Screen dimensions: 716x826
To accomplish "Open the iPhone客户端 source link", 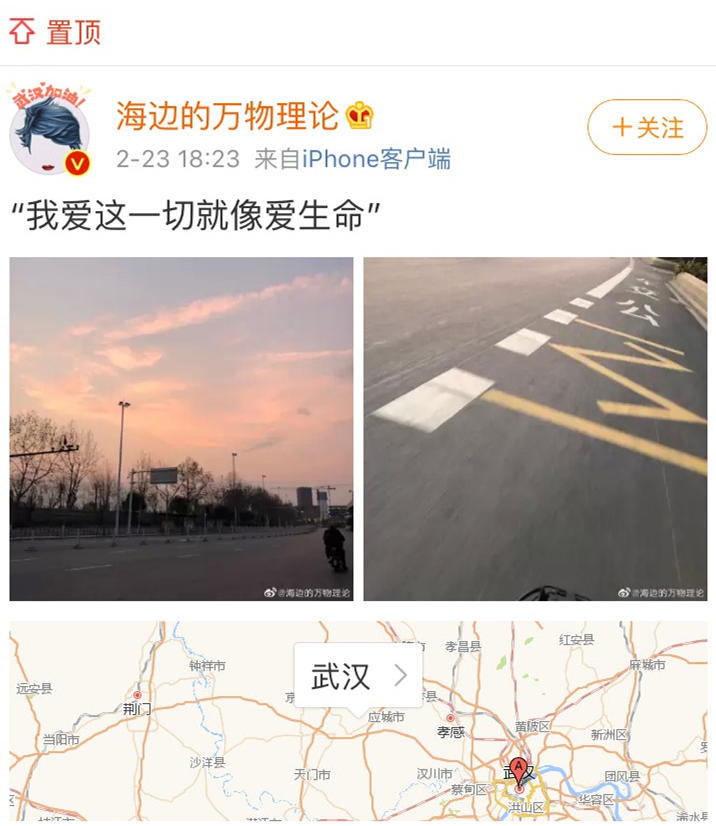I will coord(376,158).
